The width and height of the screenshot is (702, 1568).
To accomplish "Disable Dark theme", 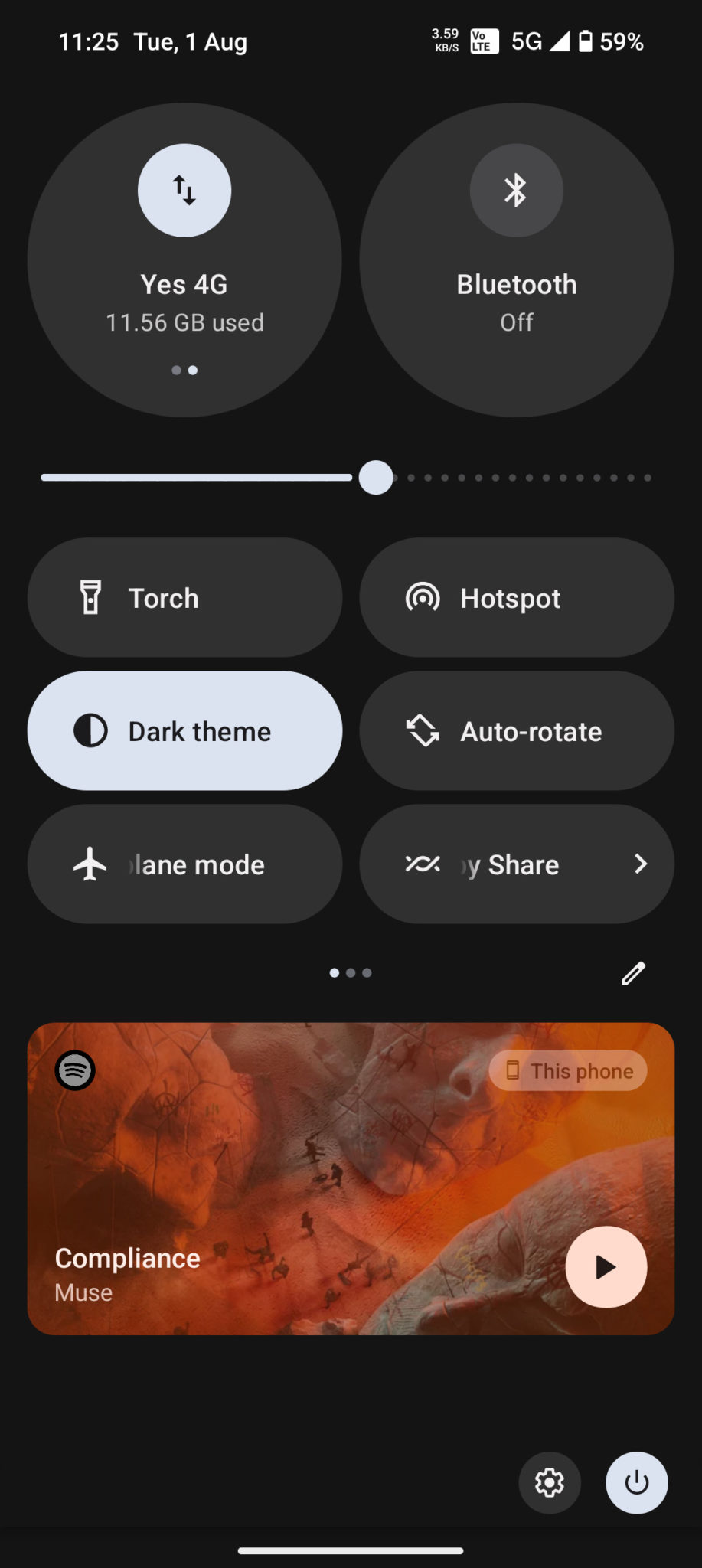I will click(184, 731).
